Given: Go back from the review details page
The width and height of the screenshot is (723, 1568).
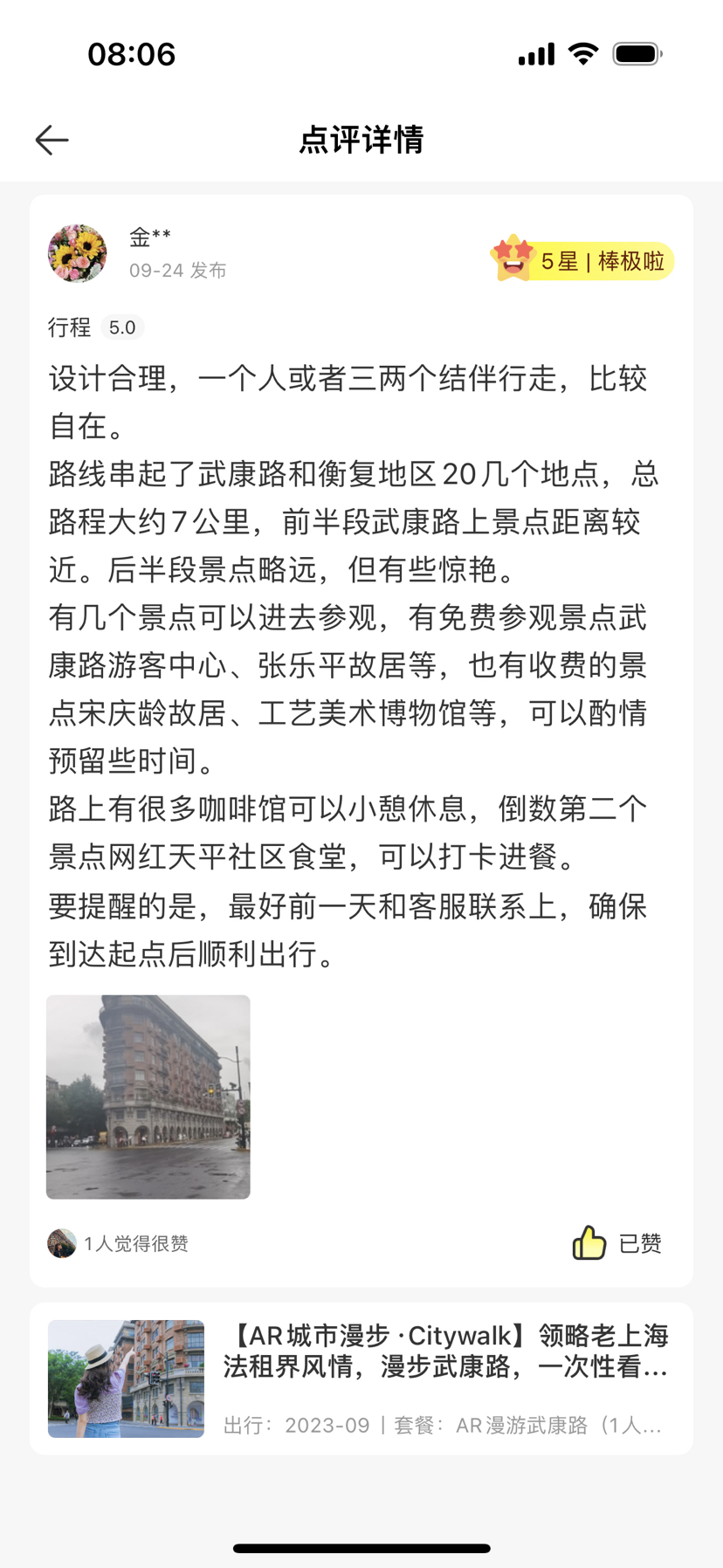Looking at the screenshot, I should 52,140.
